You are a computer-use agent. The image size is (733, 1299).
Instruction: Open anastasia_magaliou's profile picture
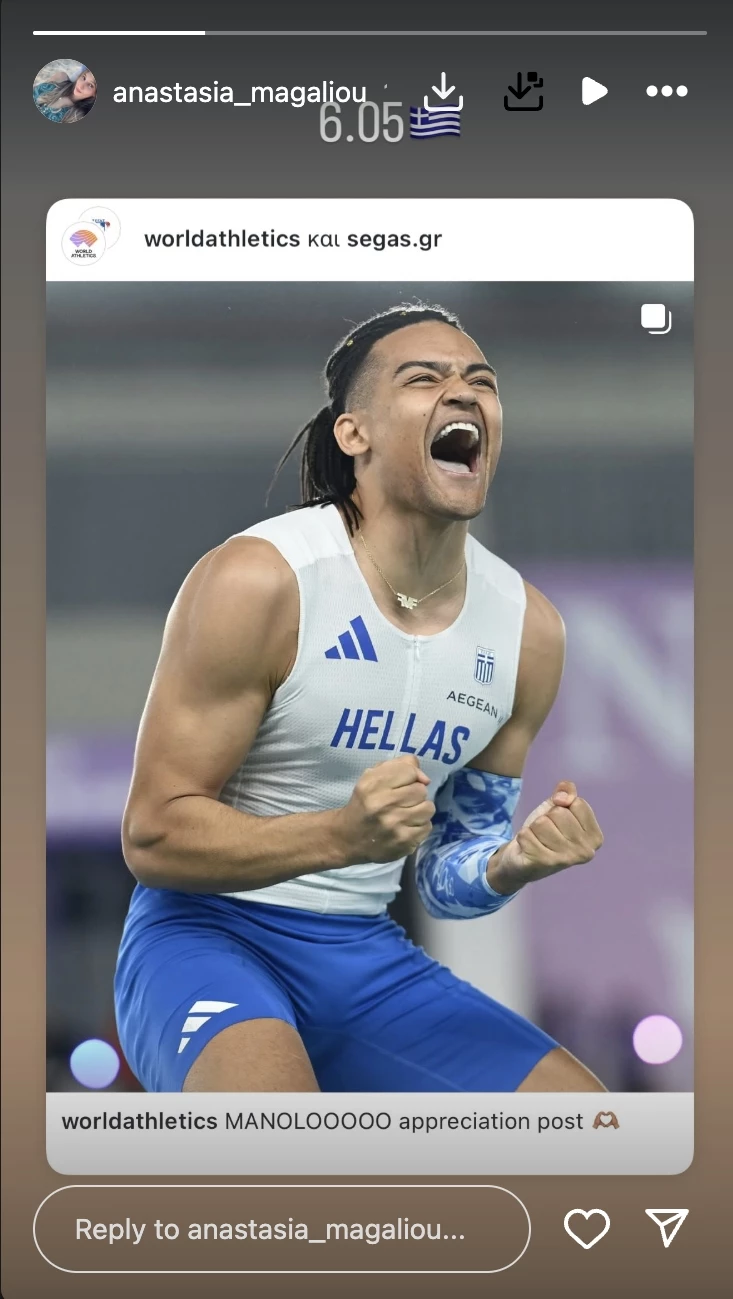pyautogui.click(x=65, y=91)
